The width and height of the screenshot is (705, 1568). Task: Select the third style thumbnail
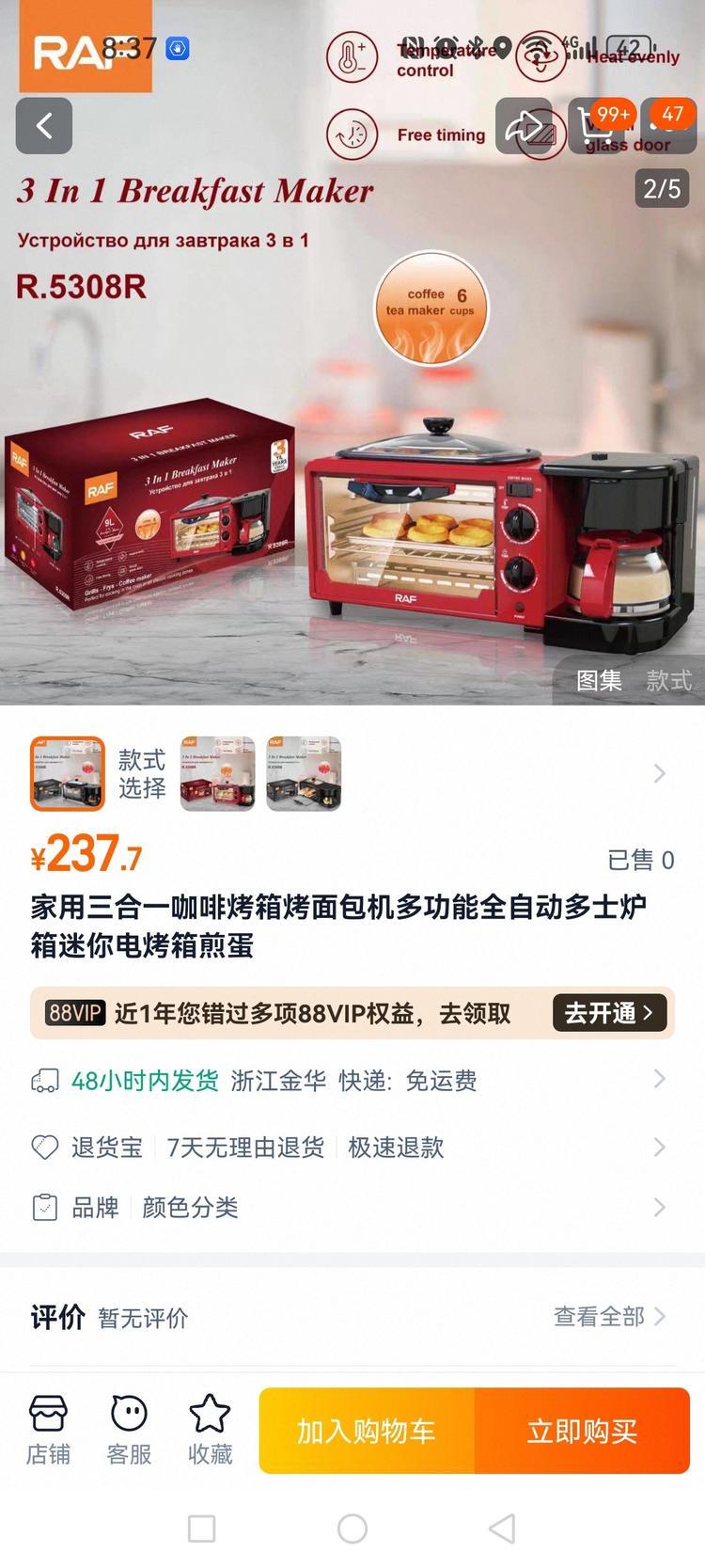pyautogui.click(x=304, y=773)
